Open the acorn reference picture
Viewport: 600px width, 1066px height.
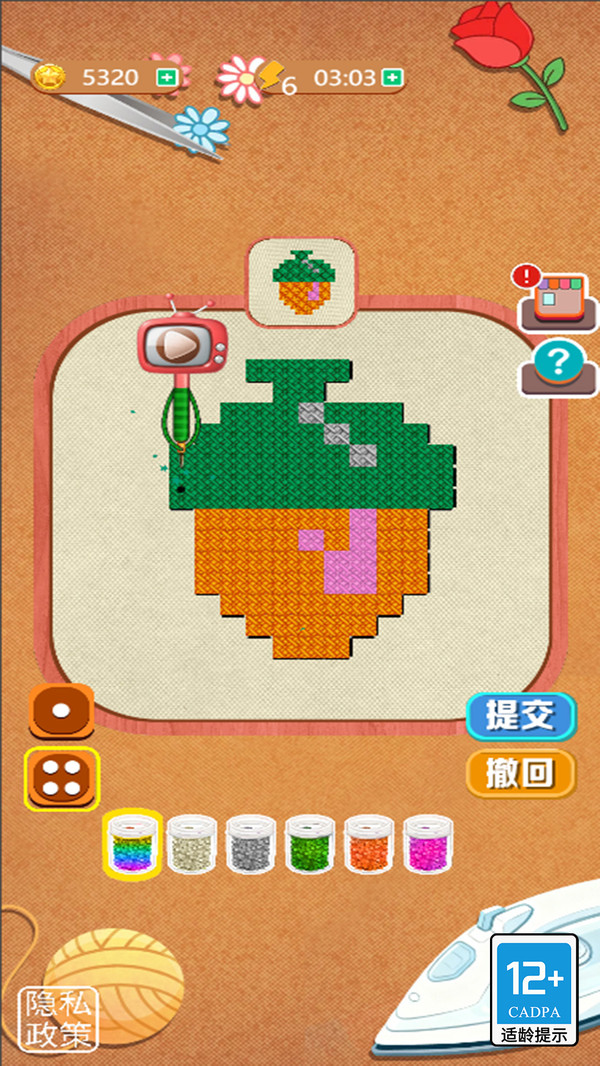pos(302,283)
